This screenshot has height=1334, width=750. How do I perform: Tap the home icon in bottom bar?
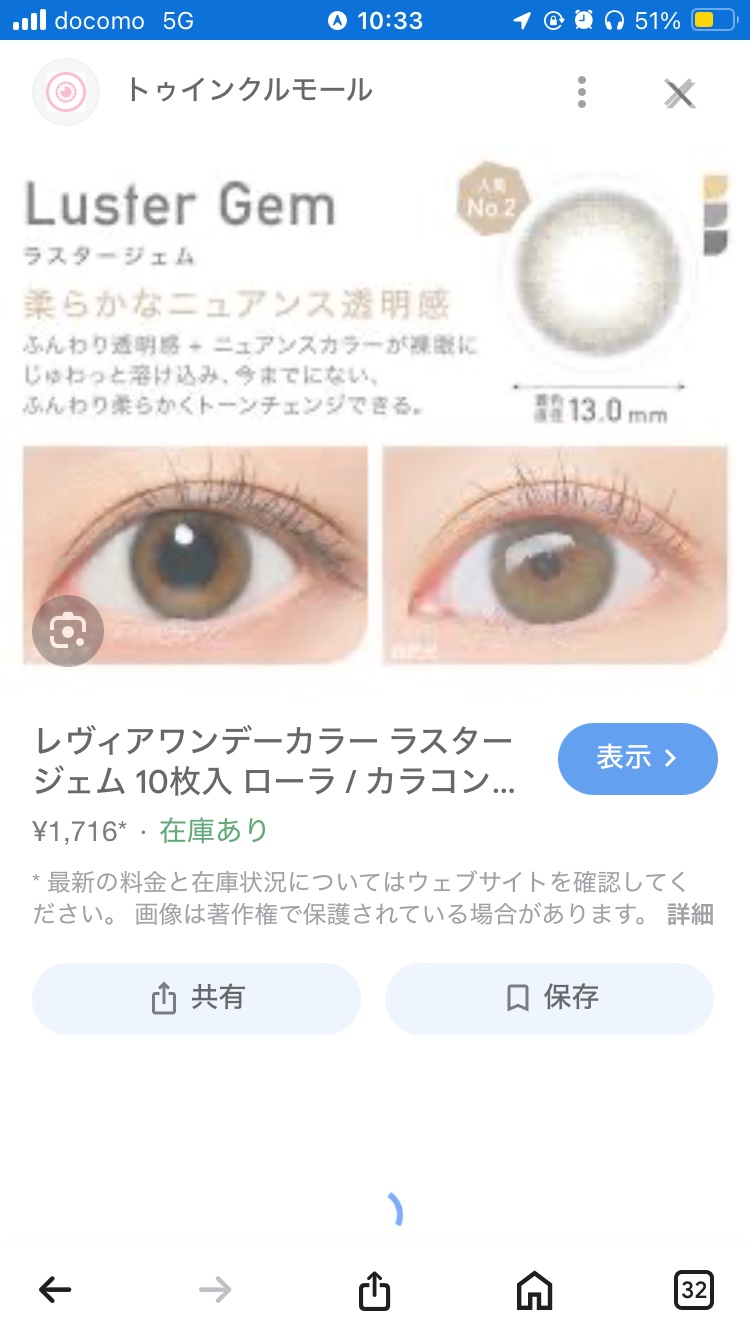coord(533,1290)
